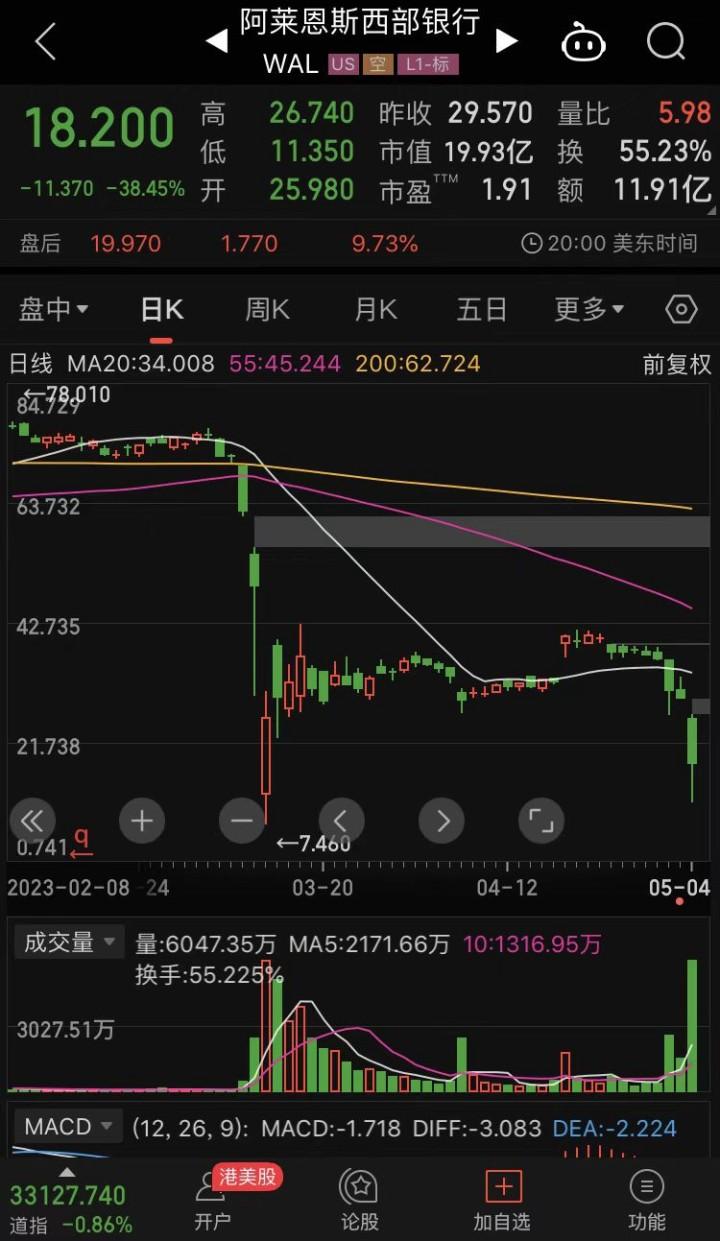Viewport: 720px width, 1241px height.
Task: Switch to the next stock with right triangle
Action: pyautogui.click(x=507, y=41)
